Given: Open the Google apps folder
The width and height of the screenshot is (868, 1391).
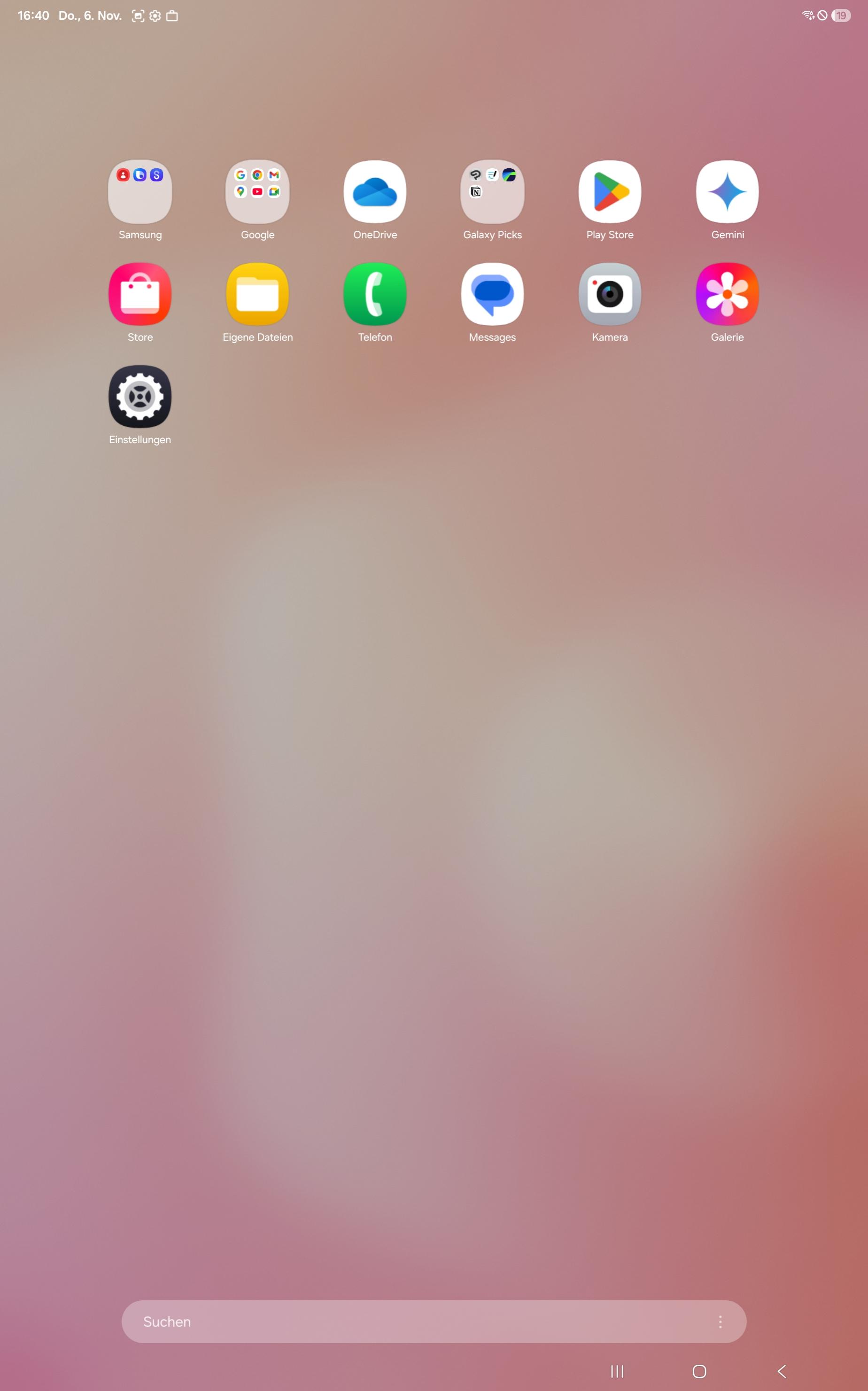Looking at the screenshot, I should pyautogui.click(x=257, y=192).
